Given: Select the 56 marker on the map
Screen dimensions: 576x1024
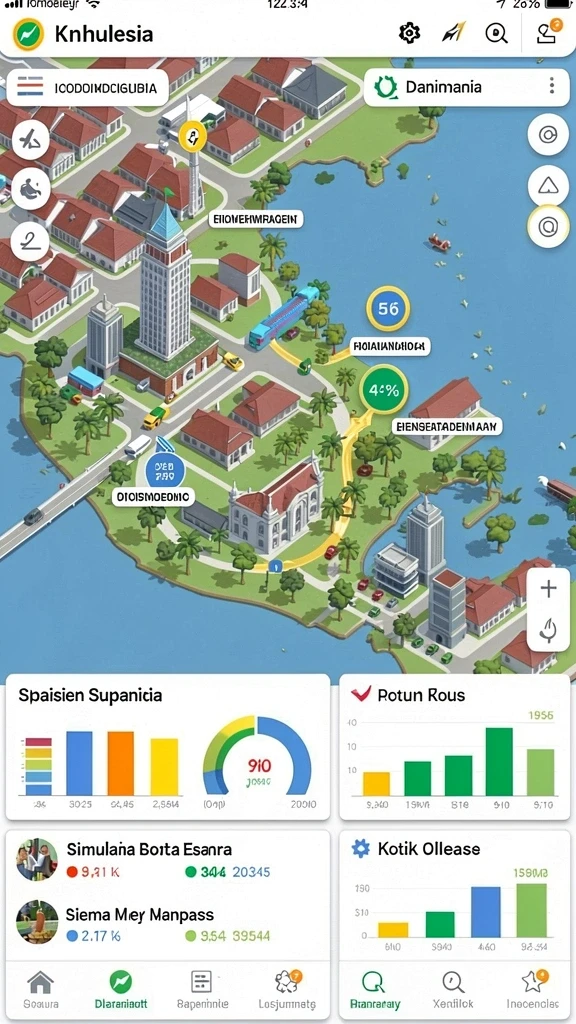Looking at the screenshot, I should (x=389, y=308).
